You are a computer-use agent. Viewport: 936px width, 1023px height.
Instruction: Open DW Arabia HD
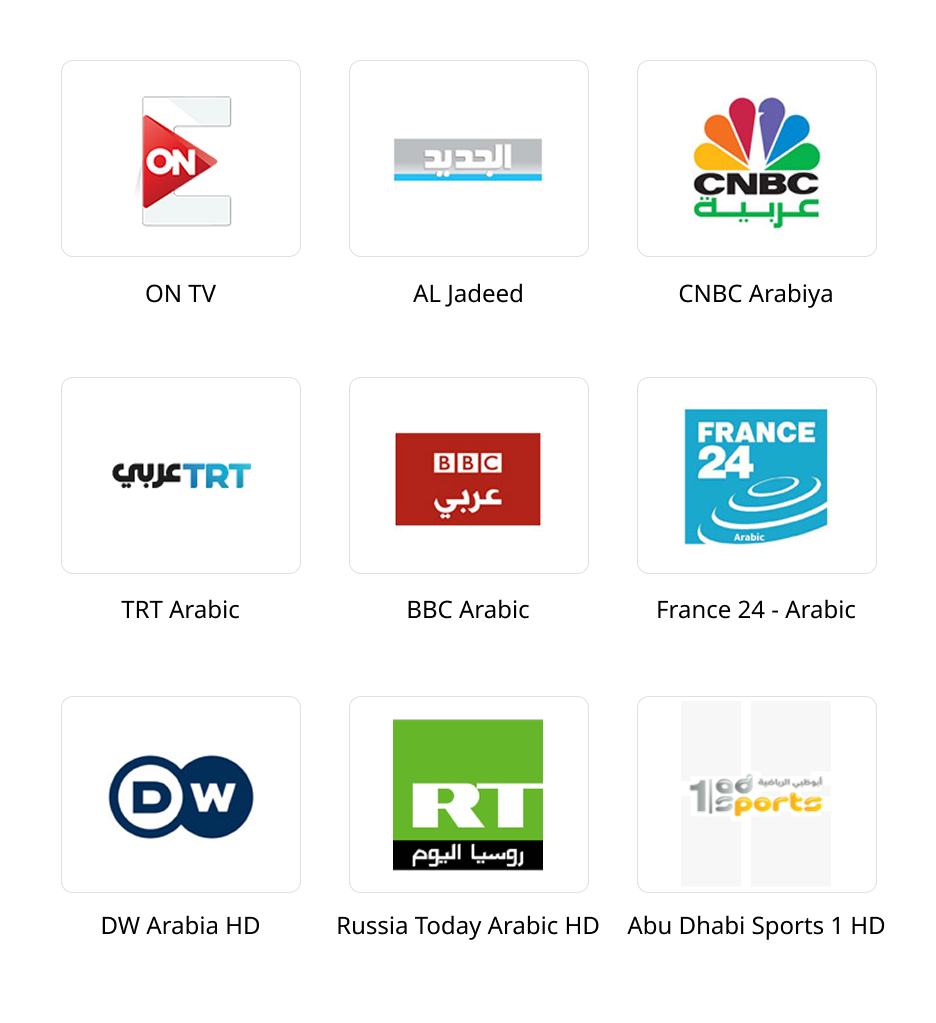[181, 794]
